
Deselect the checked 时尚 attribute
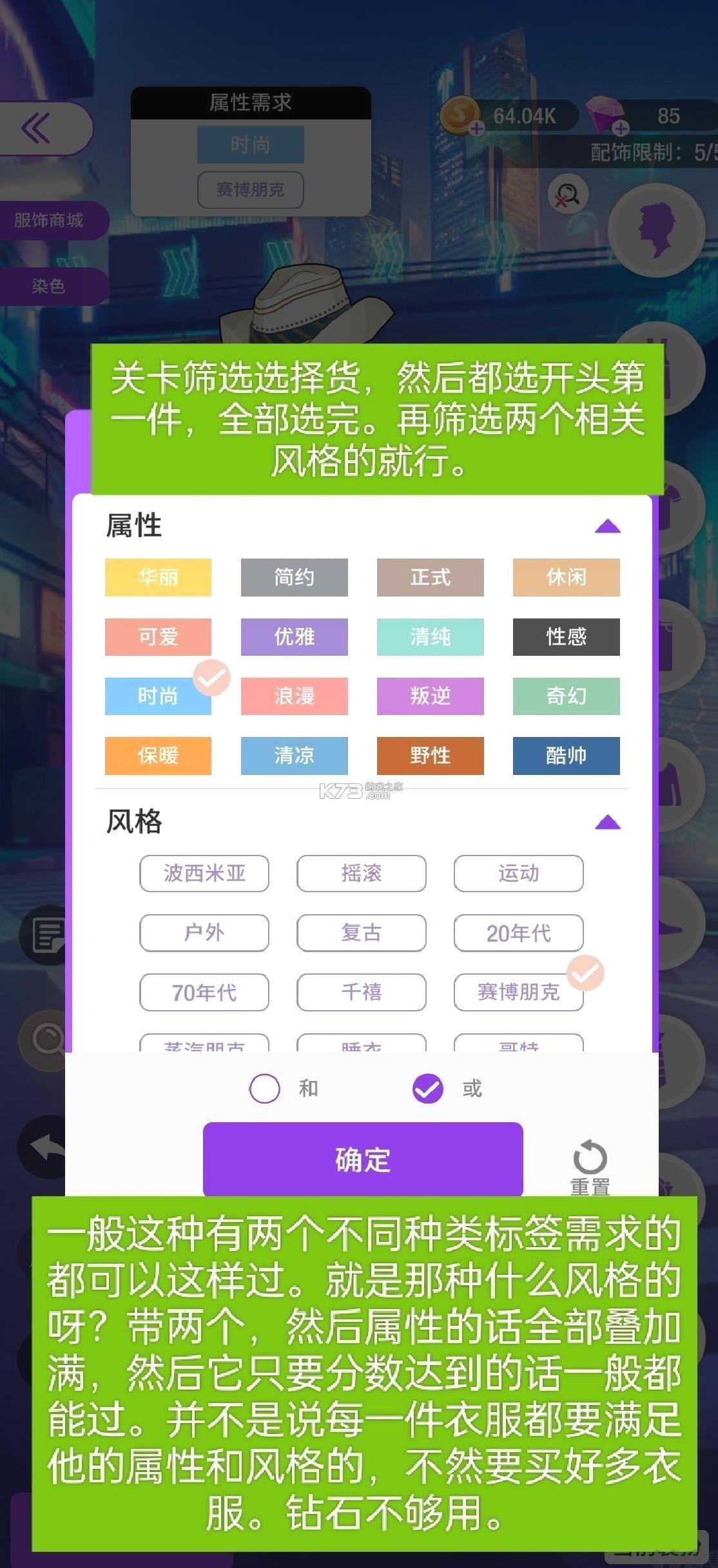tap(158, 696)
